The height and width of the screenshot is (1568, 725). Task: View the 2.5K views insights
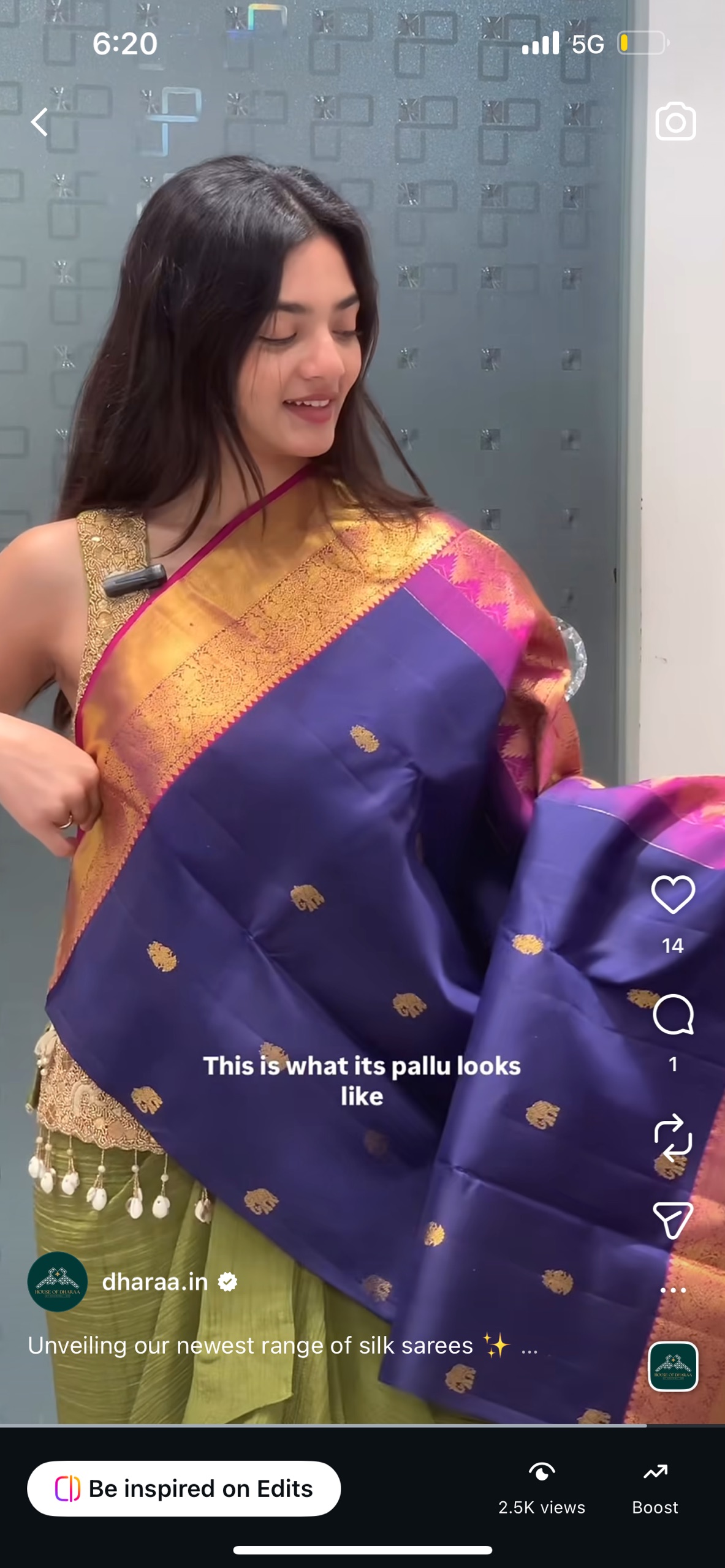click(542, 1488)
